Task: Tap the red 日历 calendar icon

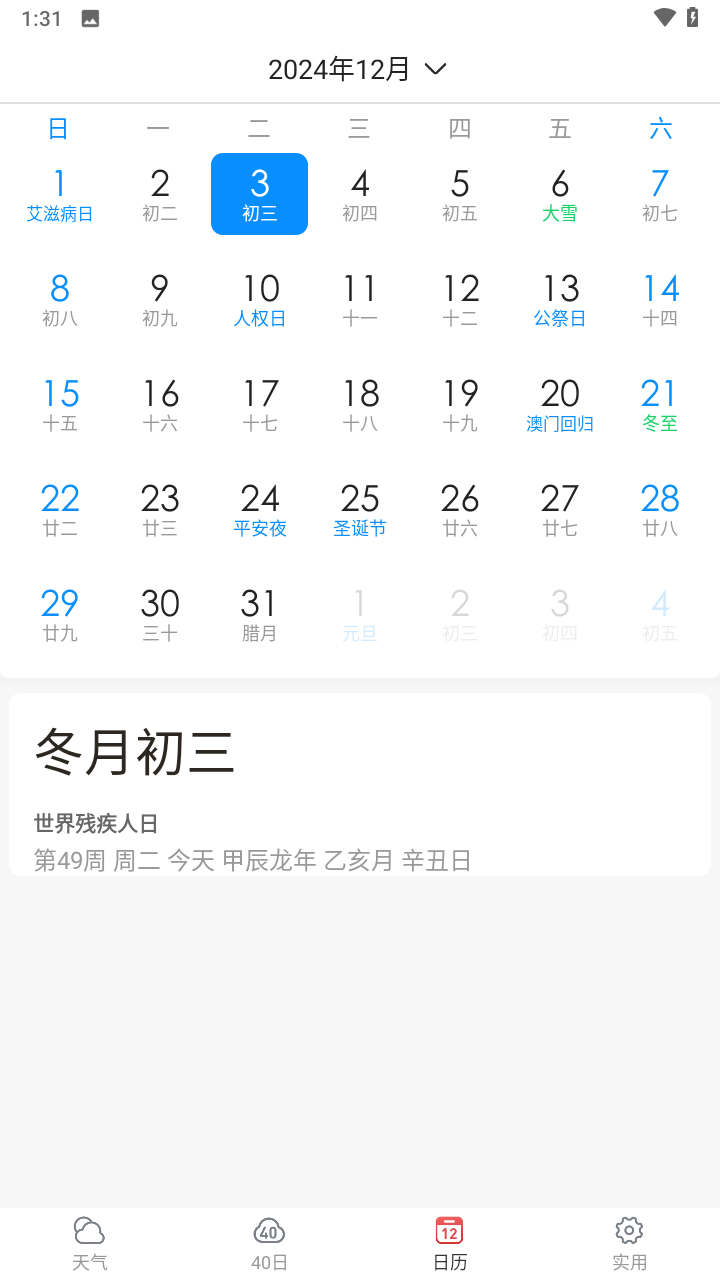Action: pyautogui.click(x=449, y=1229)
